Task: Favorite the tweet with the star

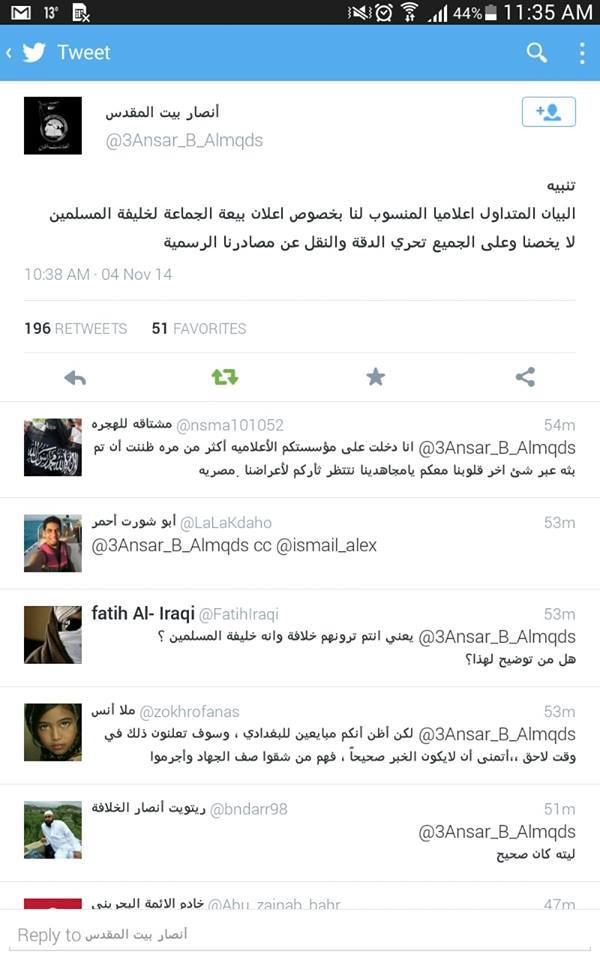Action: click(x=375, y=377)
